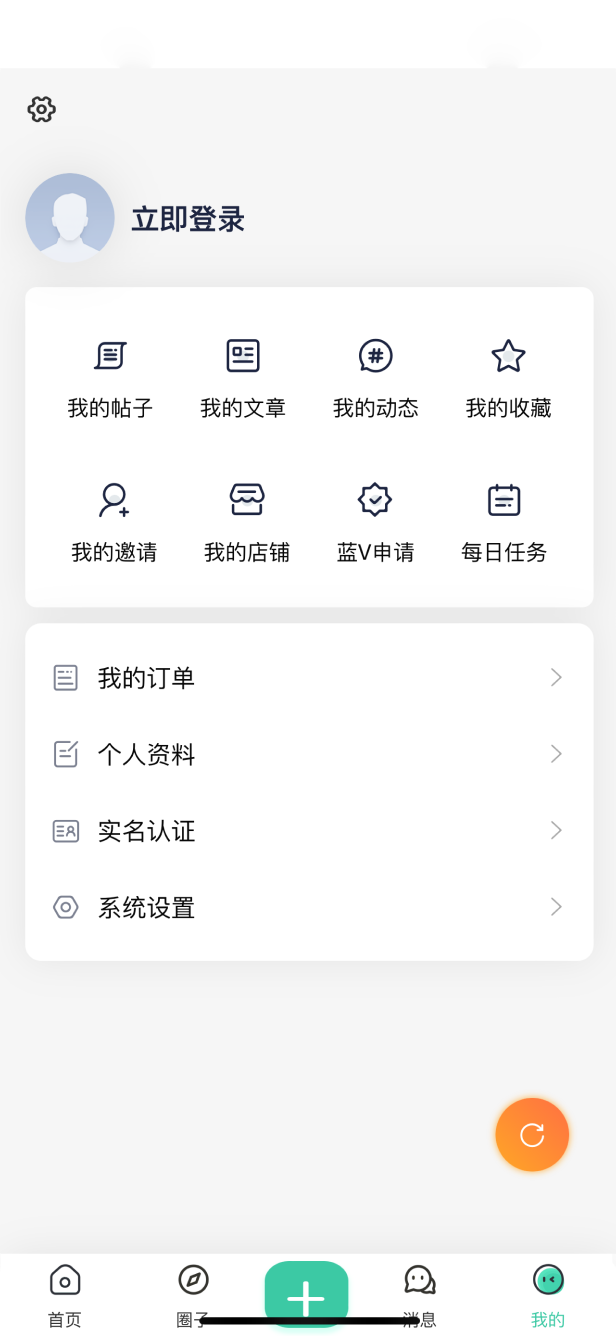Switch to the 消息 tab

coord(420,1296)
